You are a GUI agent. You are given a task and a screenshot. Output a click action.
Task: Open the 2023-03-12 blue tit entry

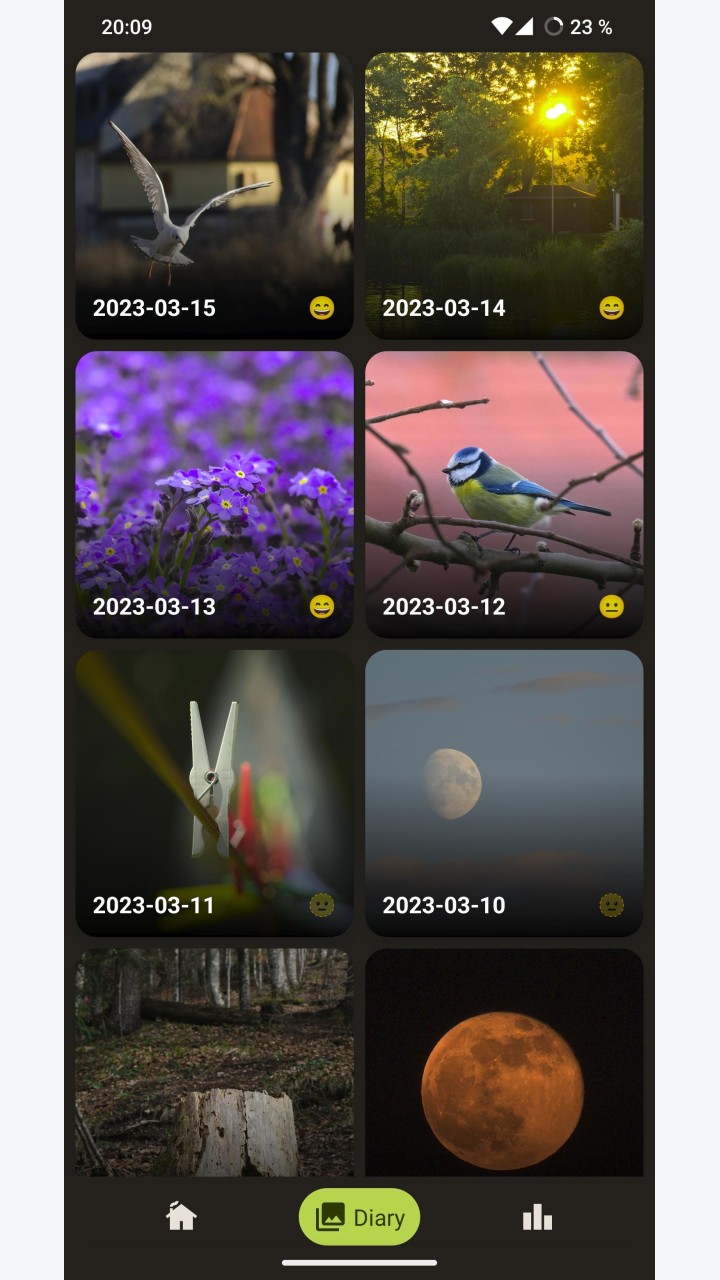504,494
